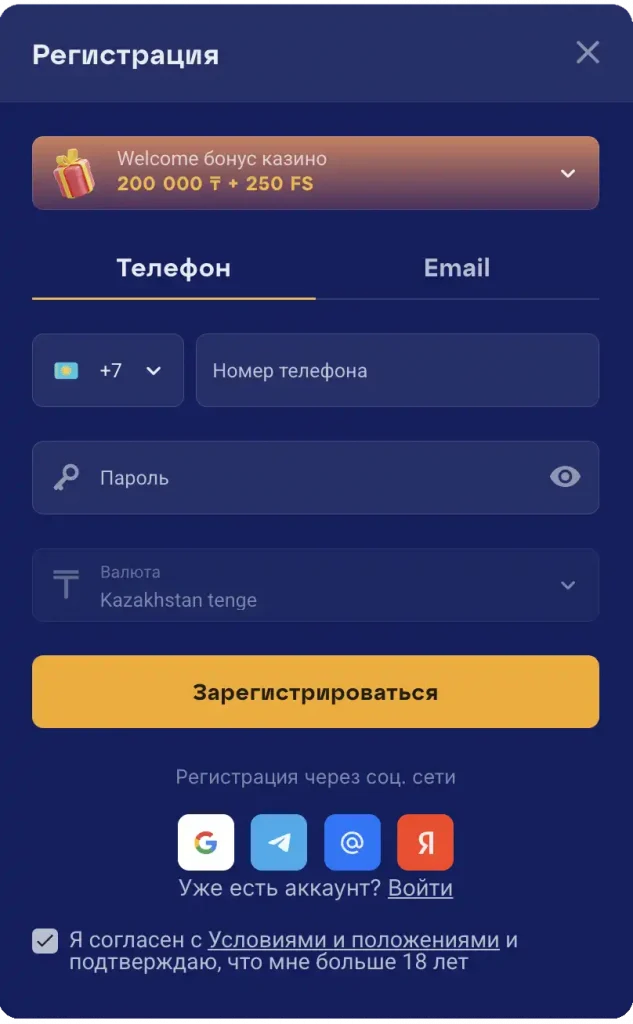Close the registration dialog
633x1024 pixels.
[x=588, y=53]
